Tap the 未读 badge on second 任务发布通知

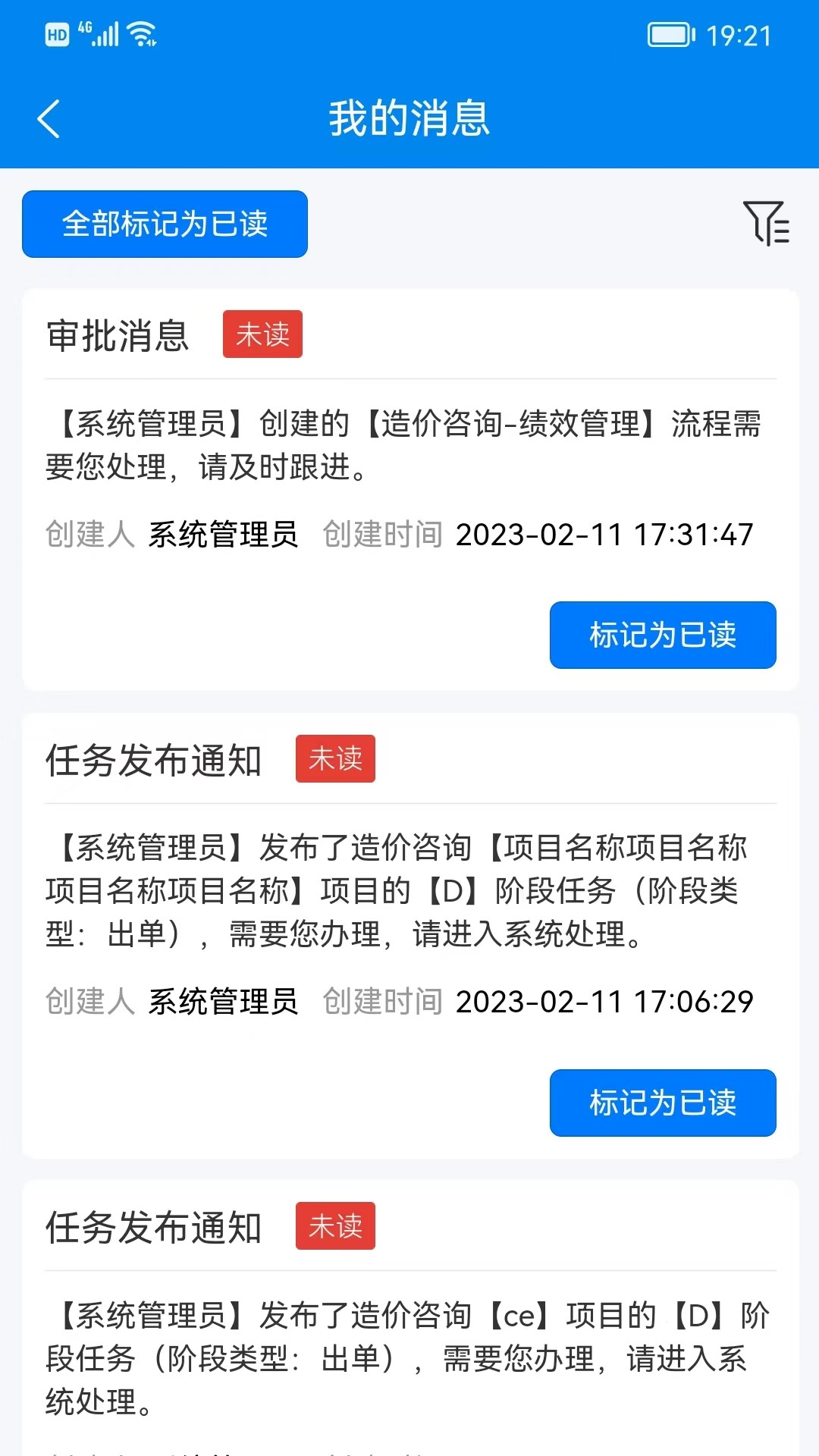335,1226
